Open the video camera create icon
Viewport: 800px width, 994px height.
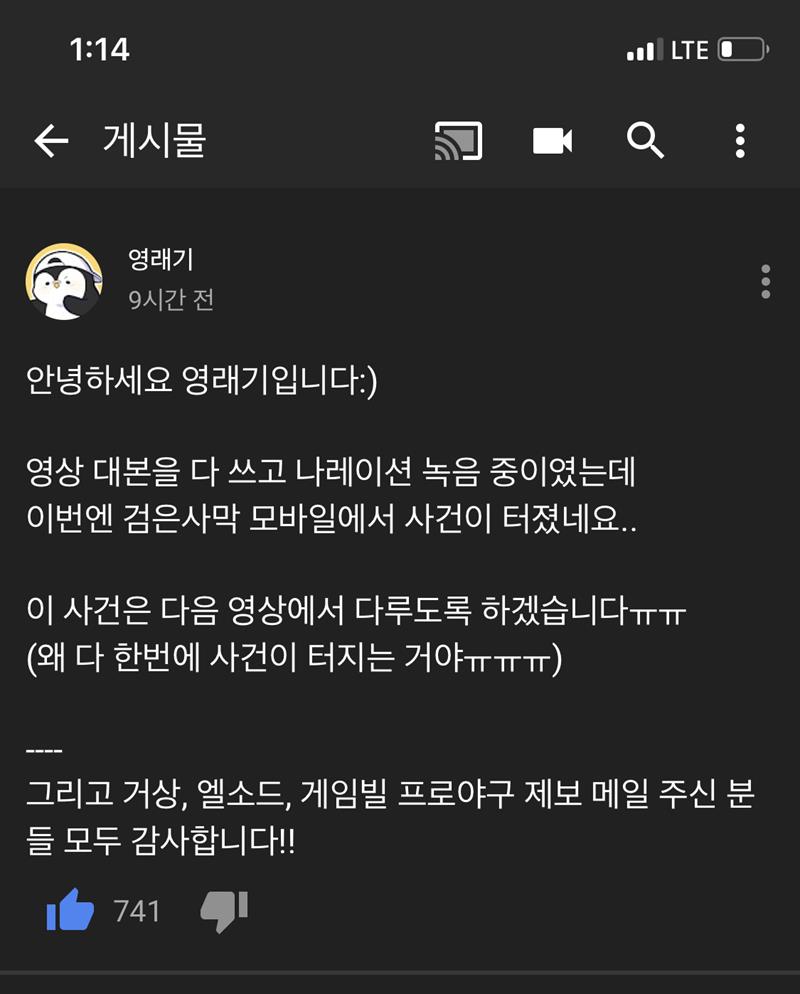pos(552,141)
